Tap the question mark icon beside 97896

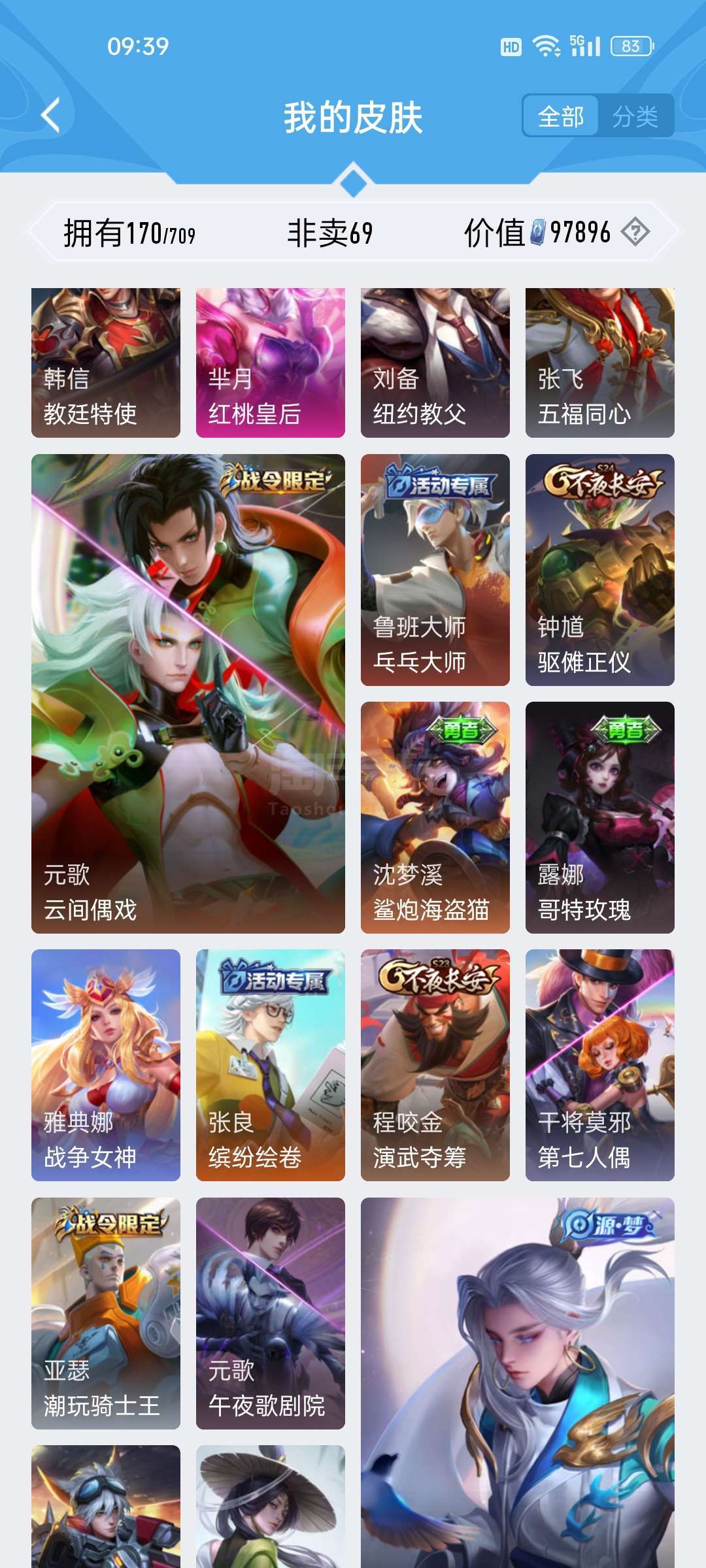coord(635,232)
